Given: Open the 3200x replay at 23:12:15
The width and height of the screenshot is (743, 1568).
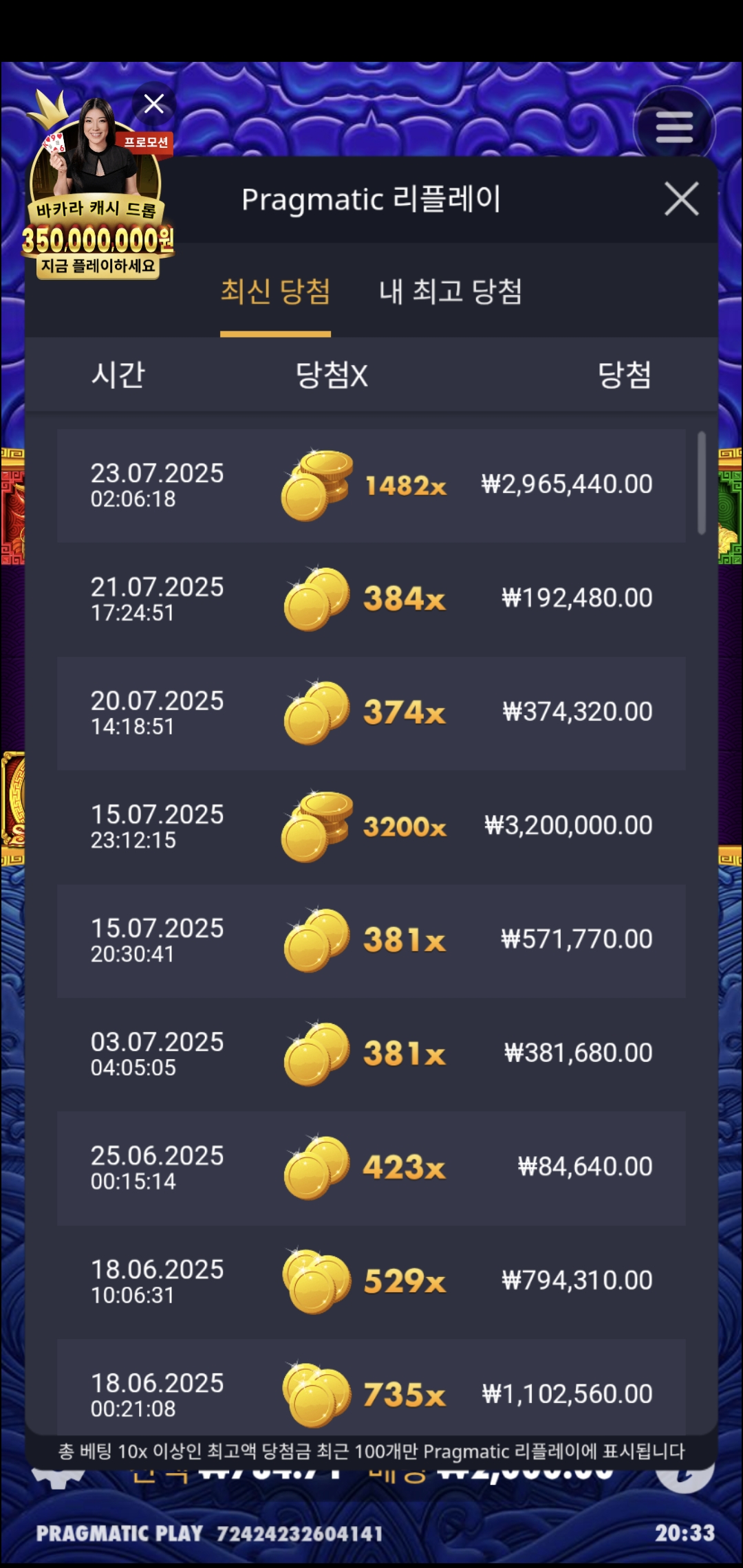Looking at the screenshot, I should point(371,827).
